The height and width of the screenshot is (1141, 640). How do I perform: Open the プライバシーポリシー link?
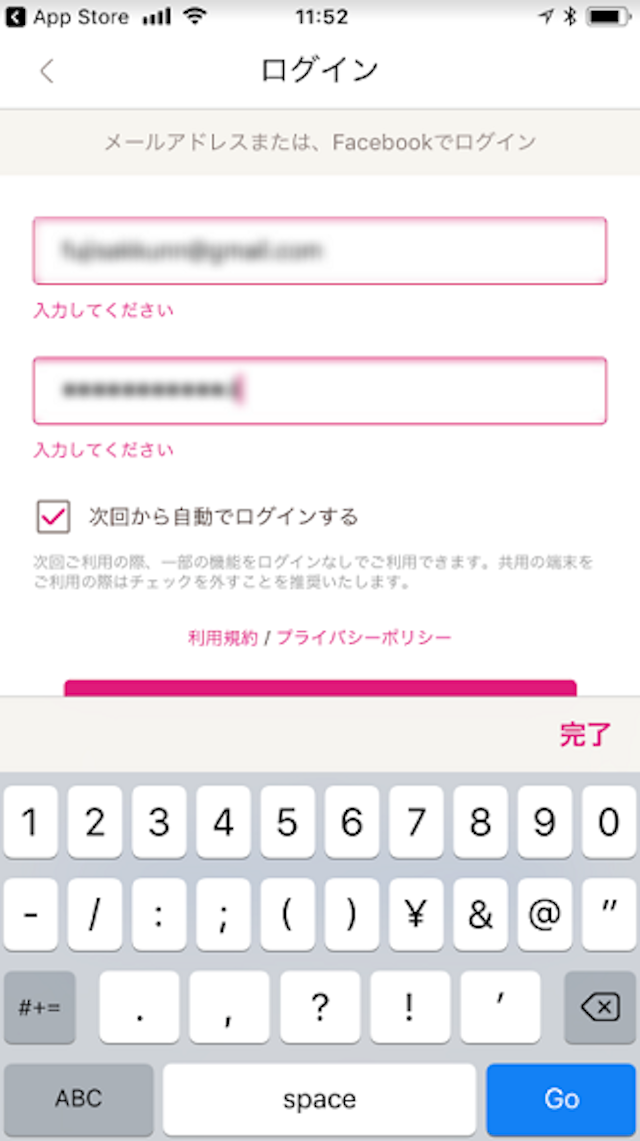point(364,637)
